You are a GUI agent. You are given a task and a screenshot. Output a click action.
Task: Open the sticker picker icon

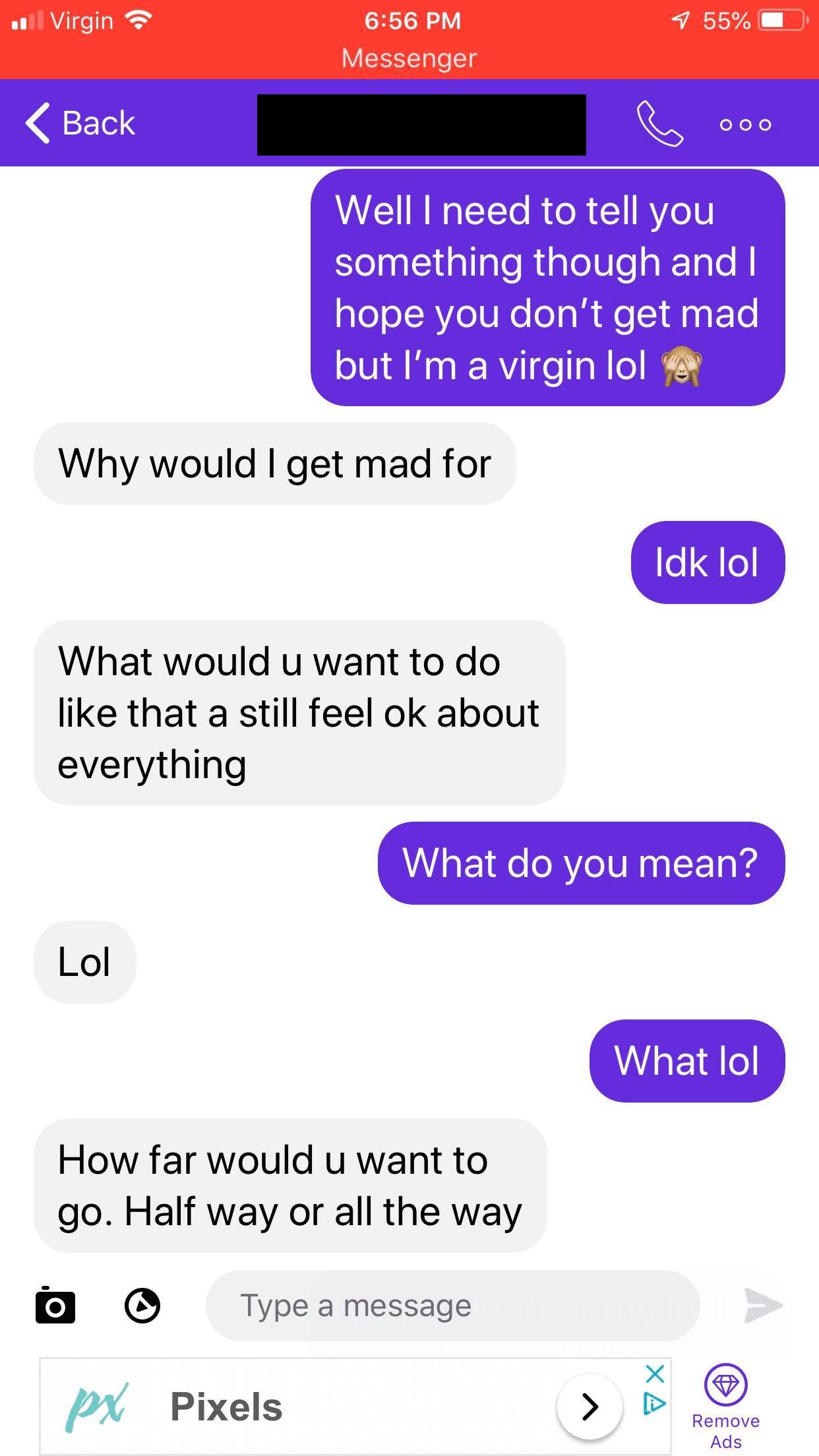(x=142, y=1305)
